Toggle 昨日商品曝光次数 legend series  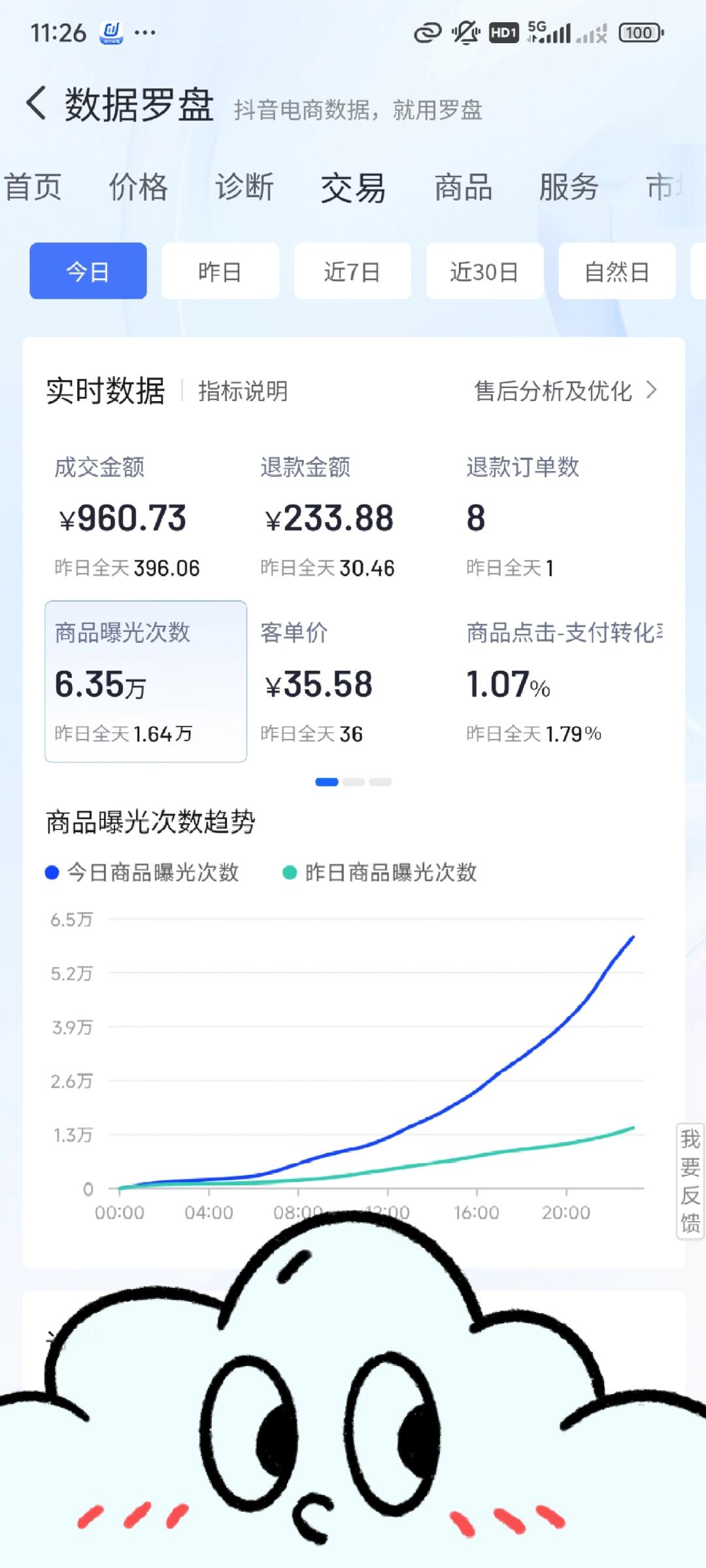380,872
